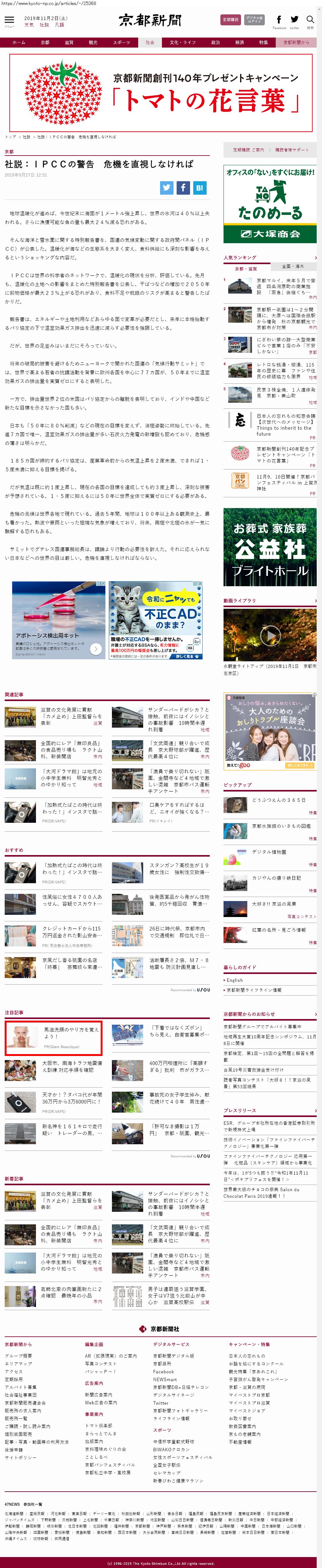
Task: Bookmark article with Hatena B! button
Action: pos(199,188)
